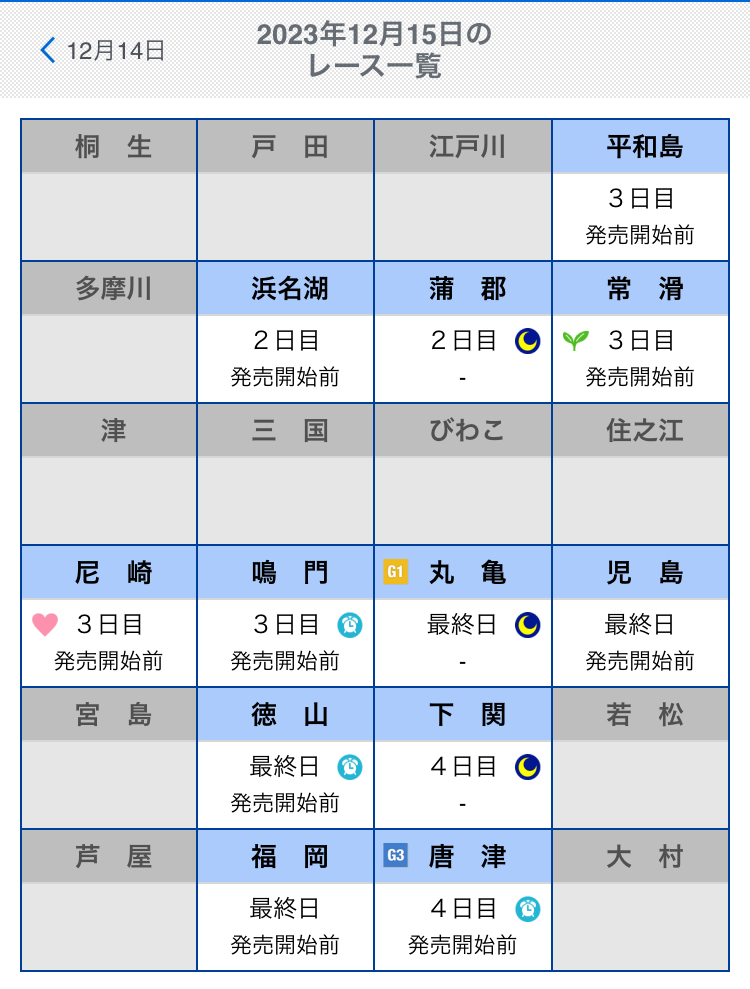View 唐津 G3 race venue
Viewport: 750px width, 989px height.
coord(463,901)
